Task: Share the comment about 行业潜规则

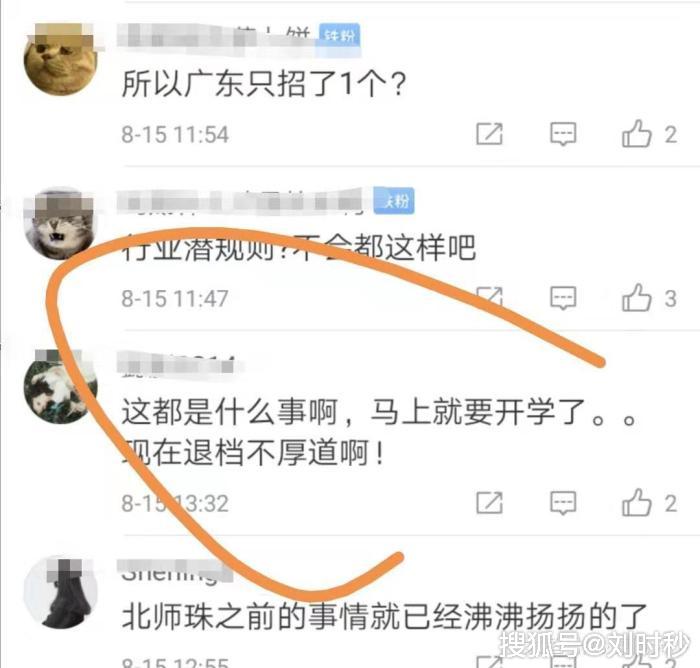Action: (489, 297)
